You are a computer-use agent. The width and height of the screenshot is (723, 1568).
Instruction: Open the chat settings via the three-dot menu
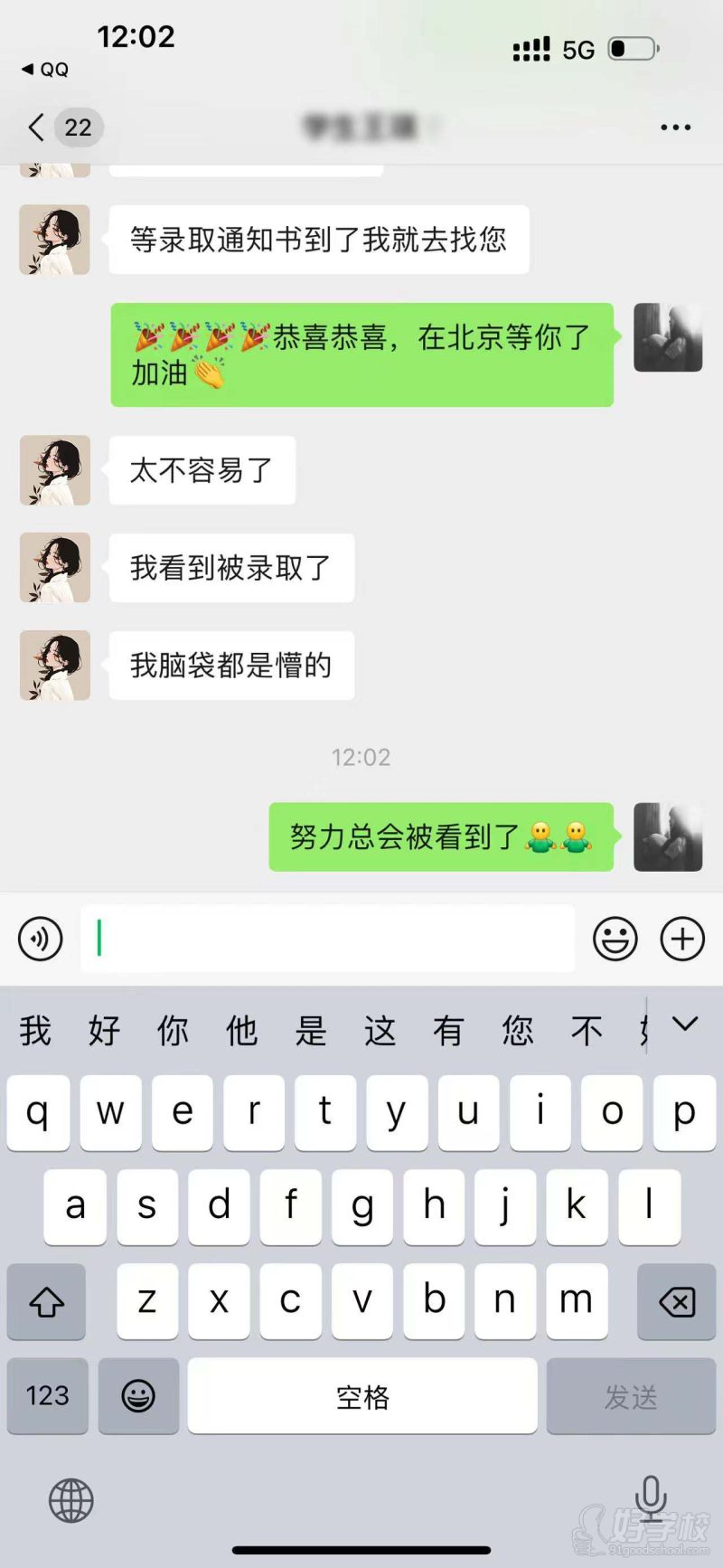click(675, 127)
